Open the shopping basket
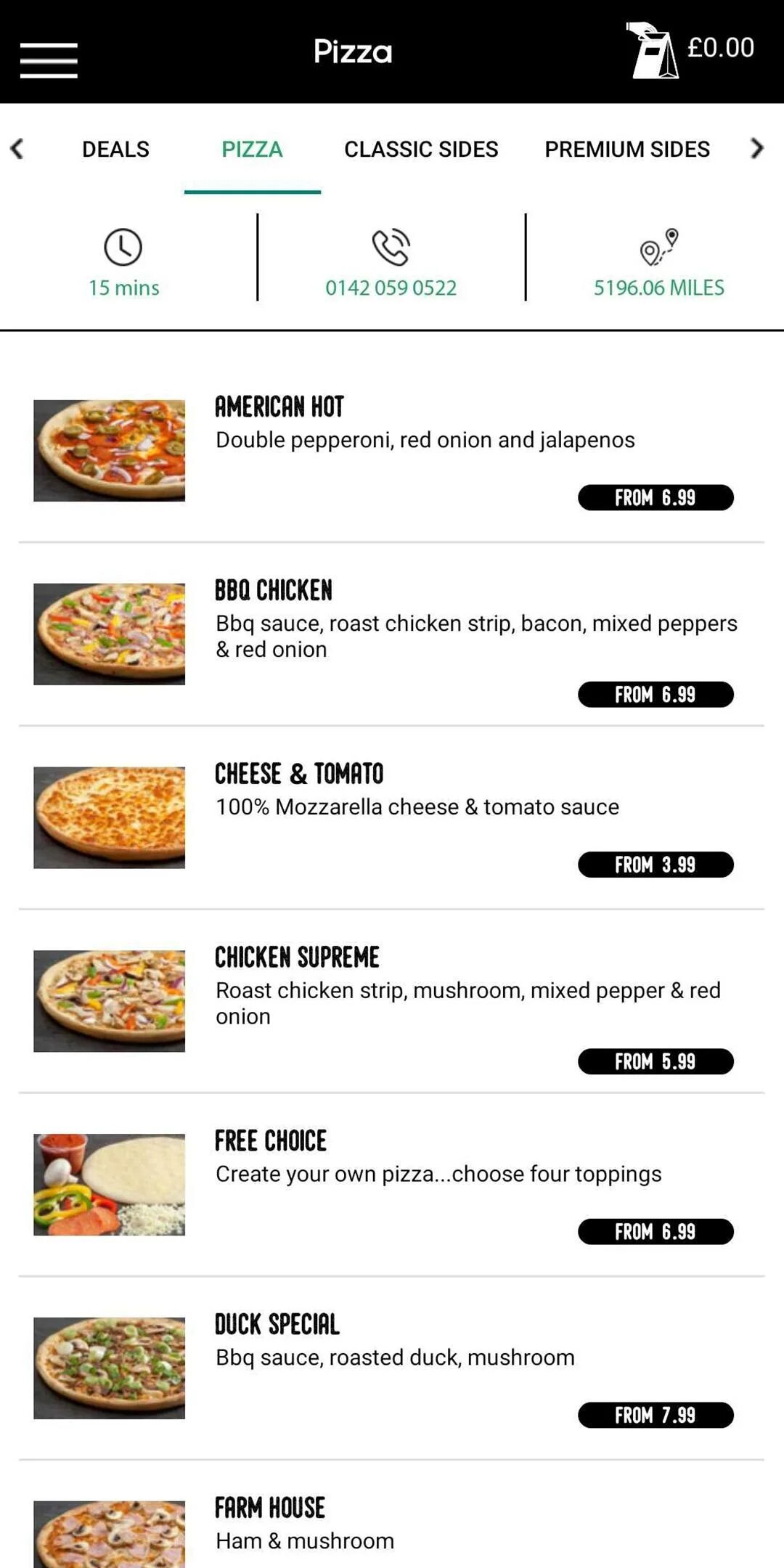Viewport: 784px width, 1568px height. [652, 50]
